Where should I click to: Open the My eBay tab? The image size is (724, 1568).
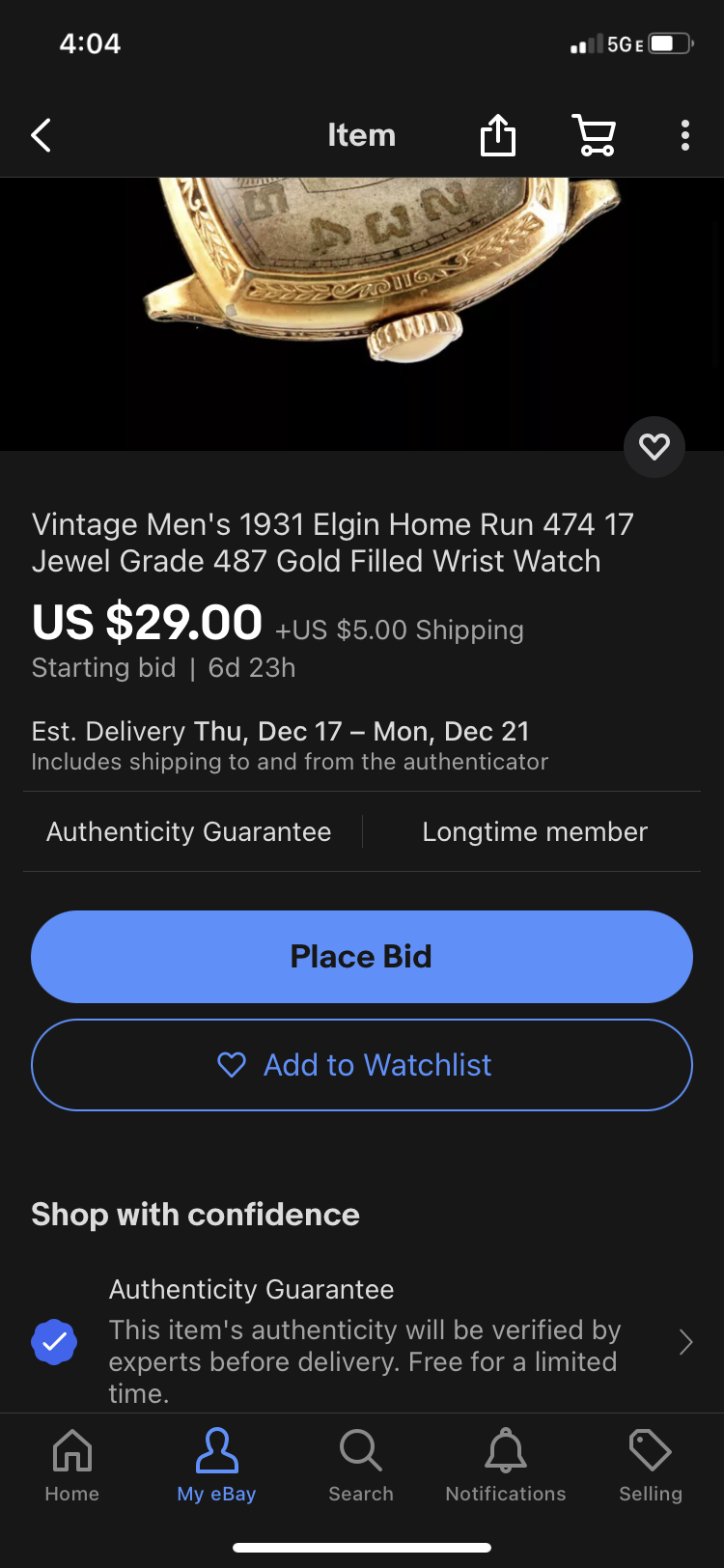216,1466
